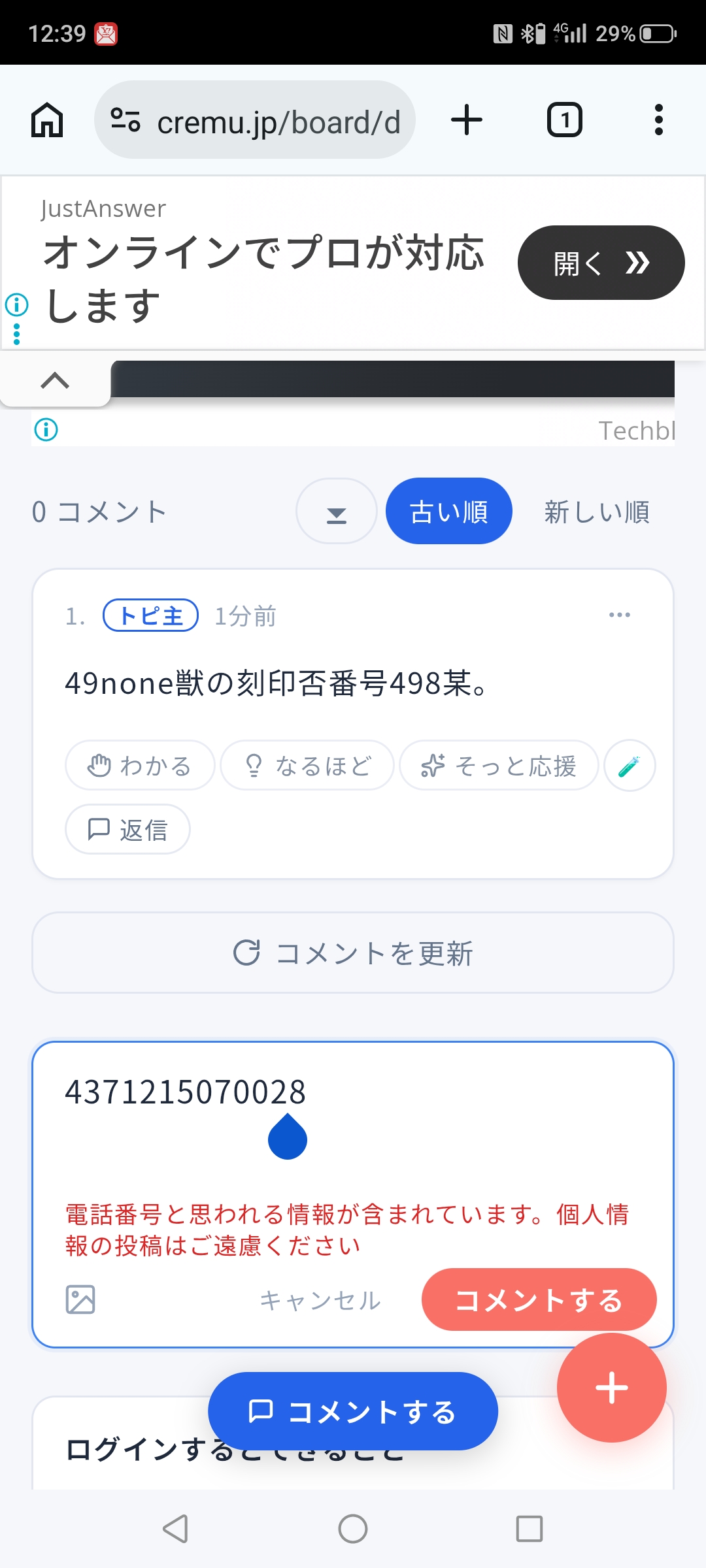This screenshot has width=706, height=1568.
Task: Open the tab switcher
Action: pos(564,121)
